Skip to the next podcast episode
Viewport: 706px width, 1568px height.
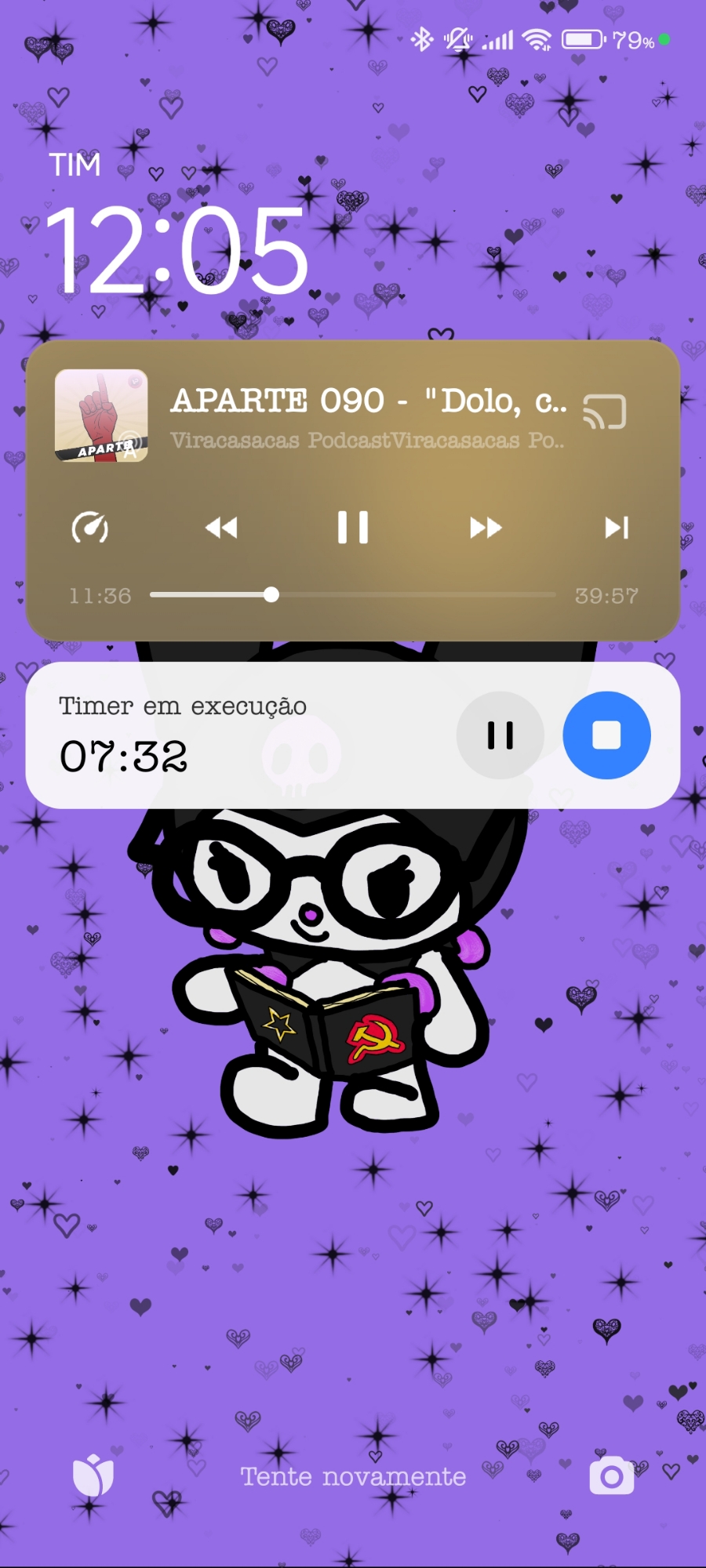coord(617,528)
